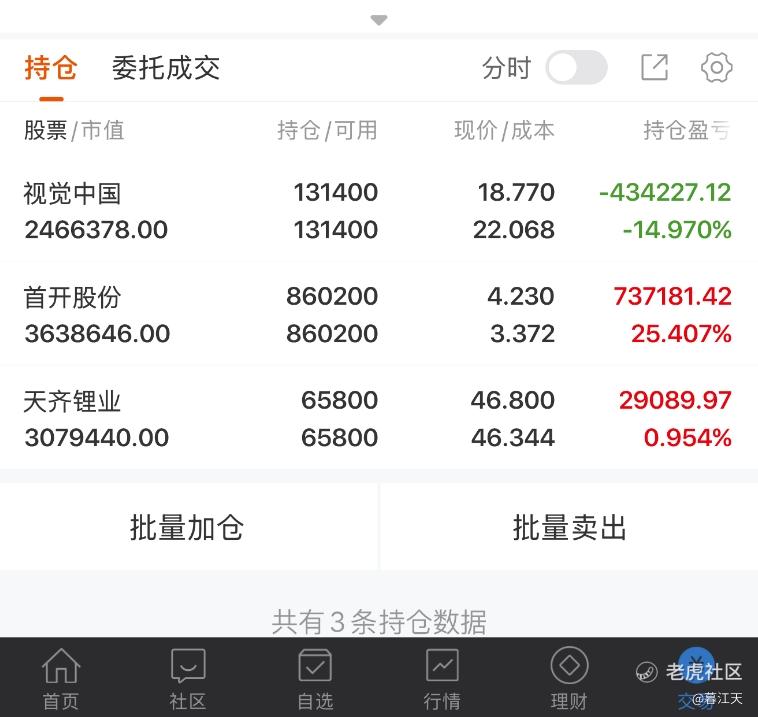Switch to the 委托成交 tab
The height and width of the screenshot is (717, 758).
click(166, 67)
